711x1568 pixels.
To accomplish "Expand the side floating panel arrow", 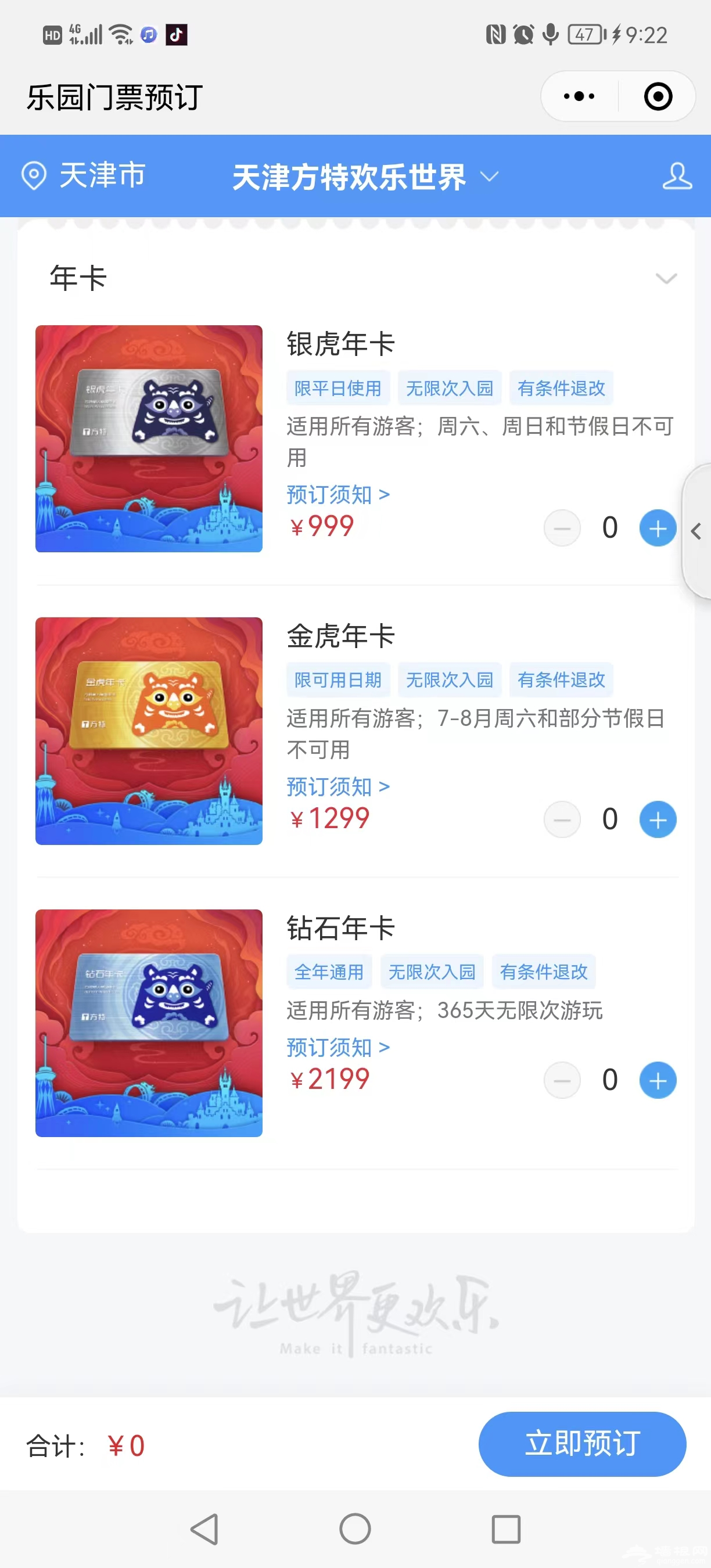I will coord(696,531).
